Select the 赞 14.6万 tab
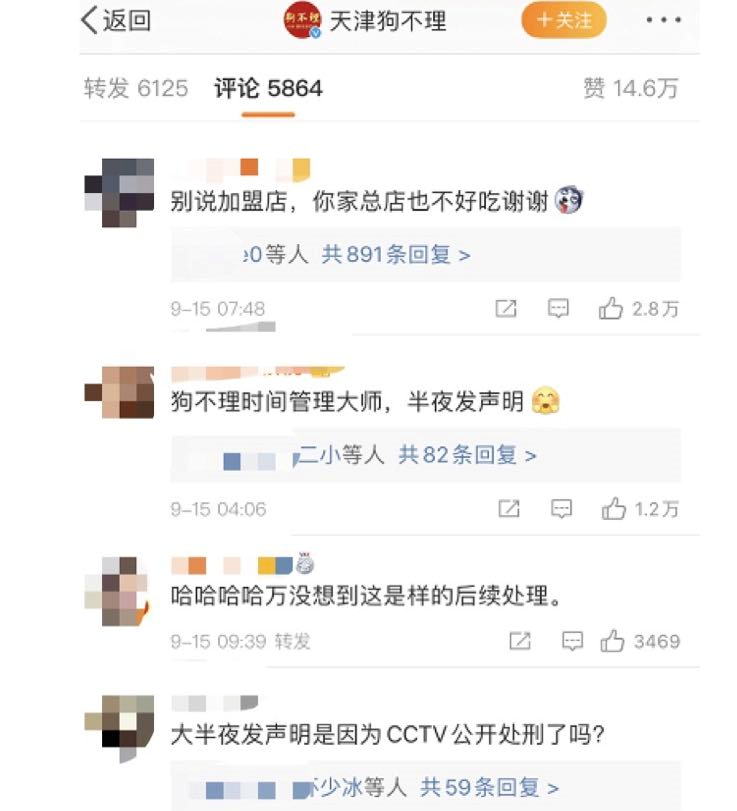The image size is (737, 811). click(x=631, y=88)
